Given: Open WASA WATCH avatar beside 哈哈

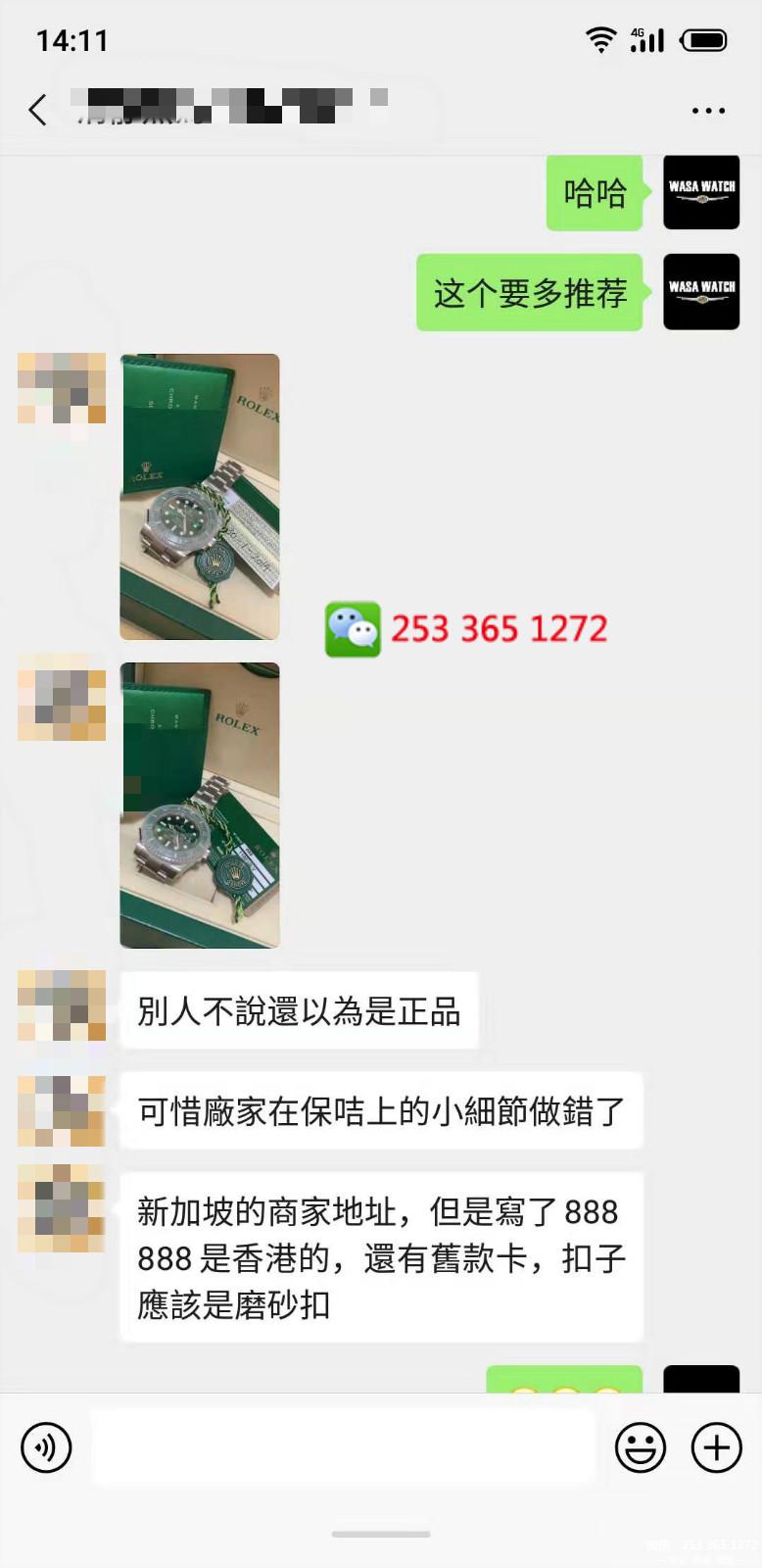Looking at the screenshot, I should pos(701,192).
